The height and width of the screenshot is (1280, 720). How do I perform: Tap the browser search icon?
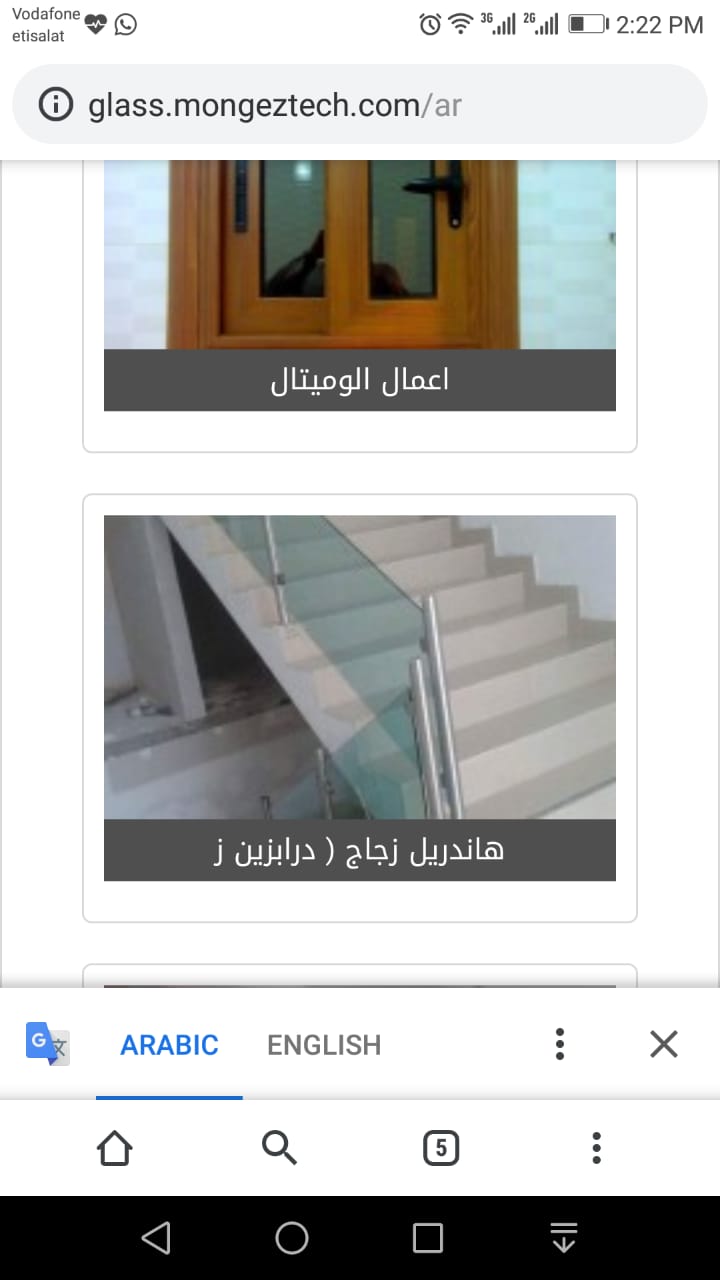pos(279,1147)
